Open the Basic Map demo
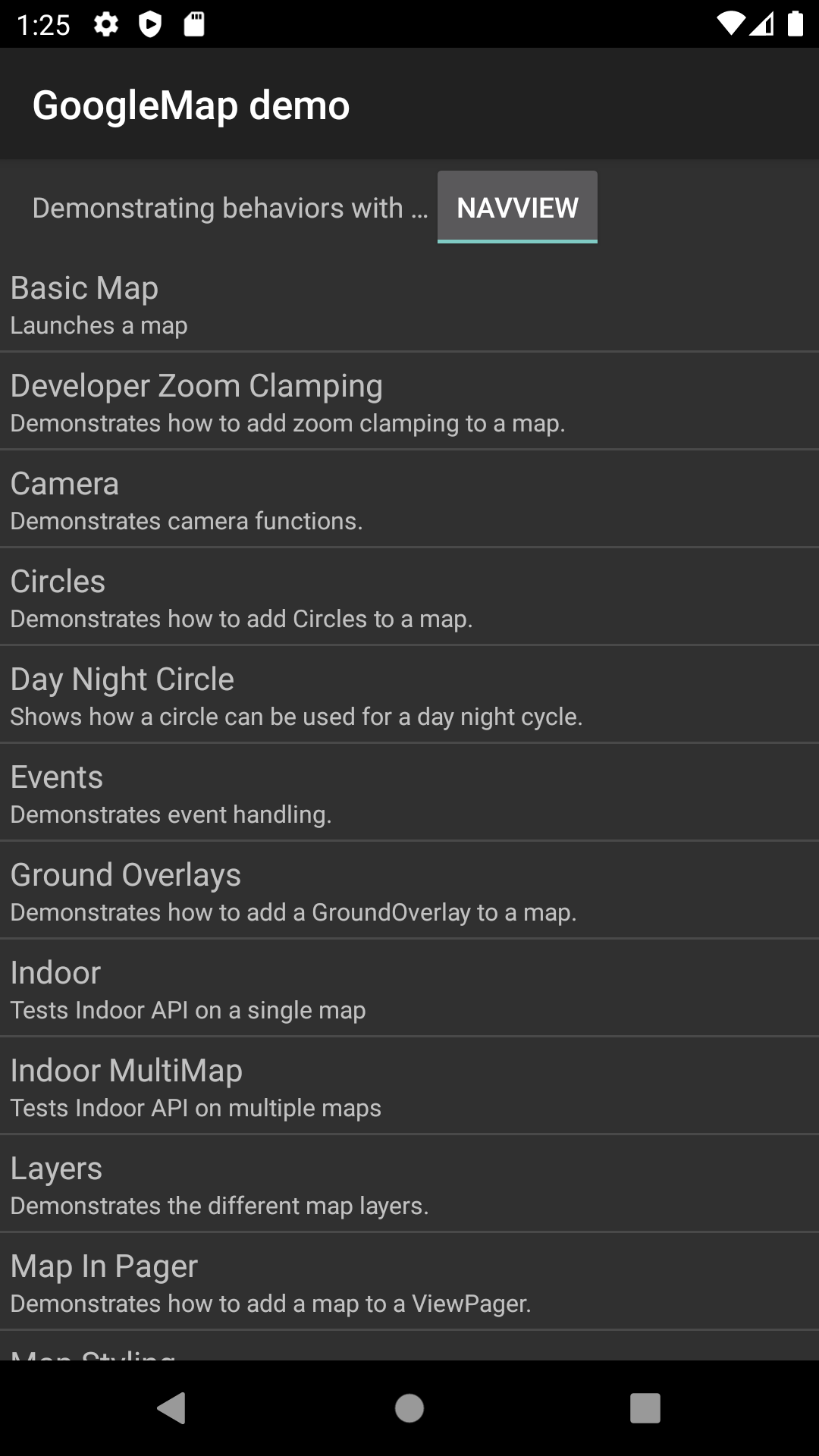Image resolution: width=819 pixels, height=1456 pixels. [409, 303]
